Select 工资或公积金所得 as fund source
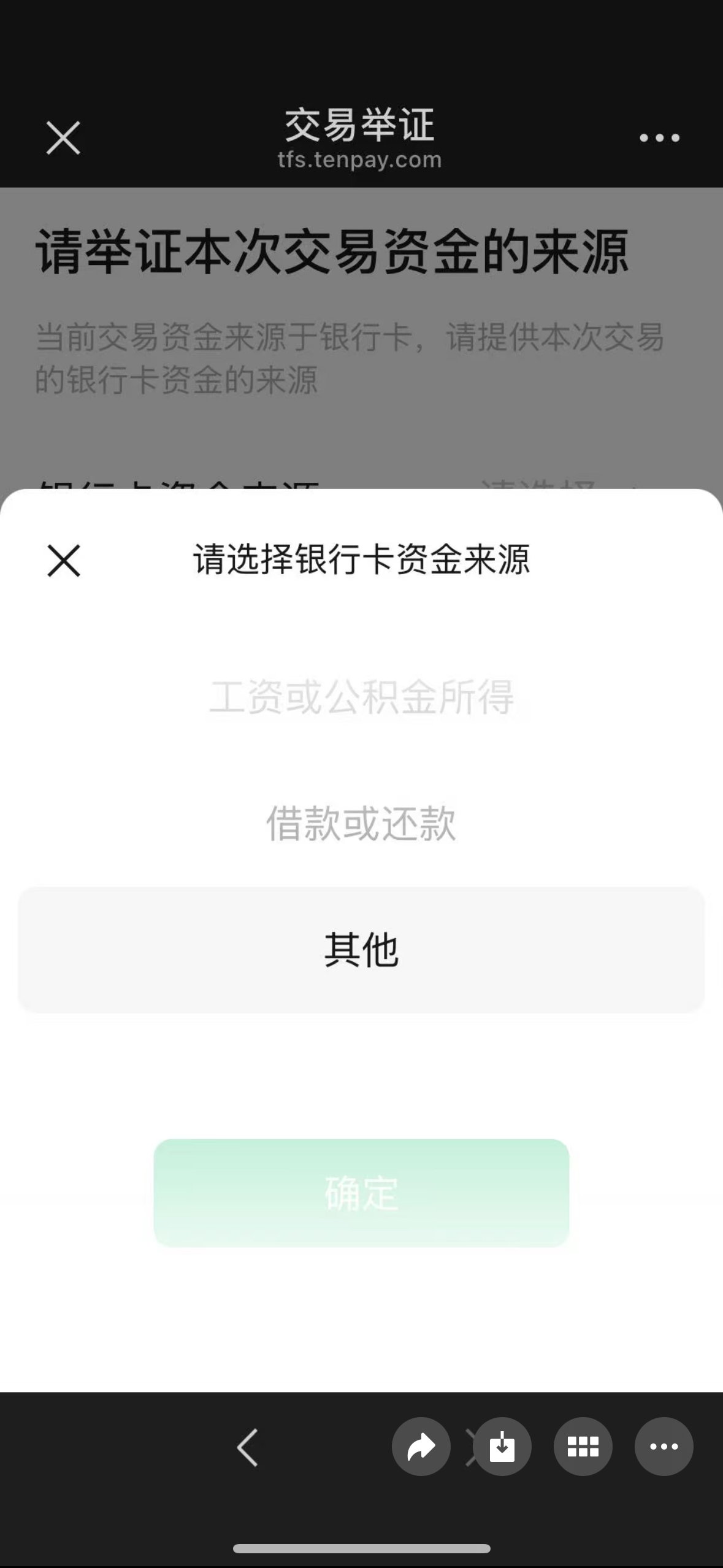 (361, 697)
